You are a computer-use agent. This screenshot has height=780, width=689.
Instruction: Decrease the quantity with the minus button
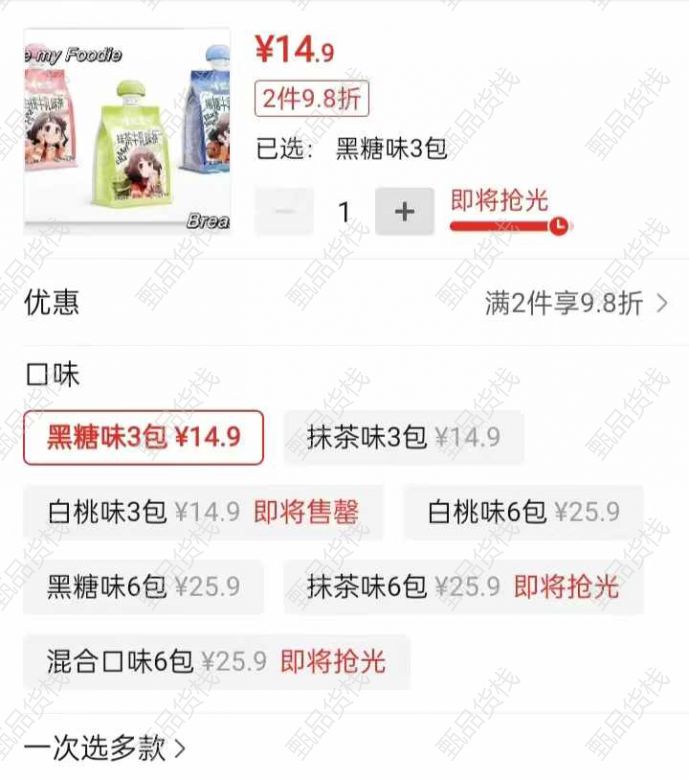point(285,212)
